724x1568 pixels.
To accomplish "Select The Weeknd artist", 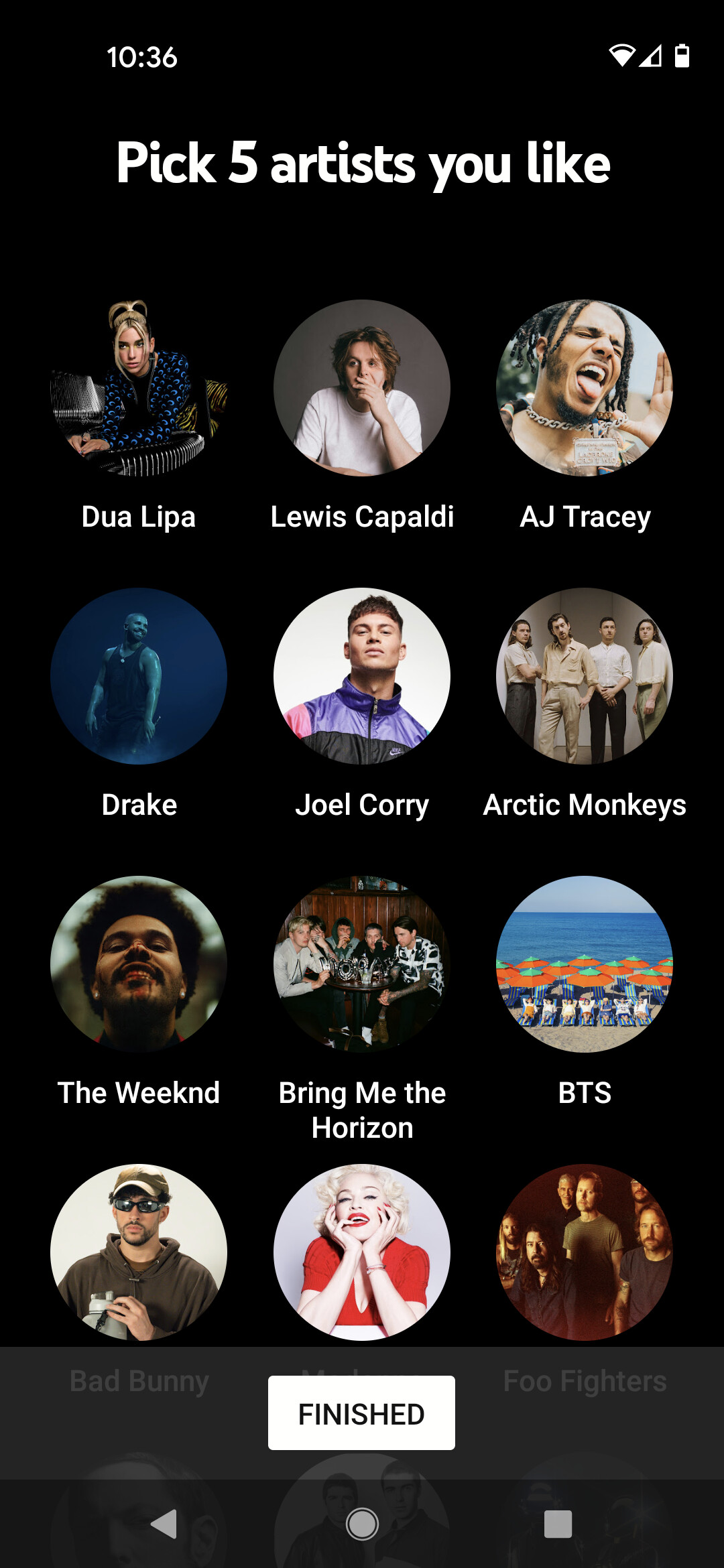I will (x=139, y=965).
